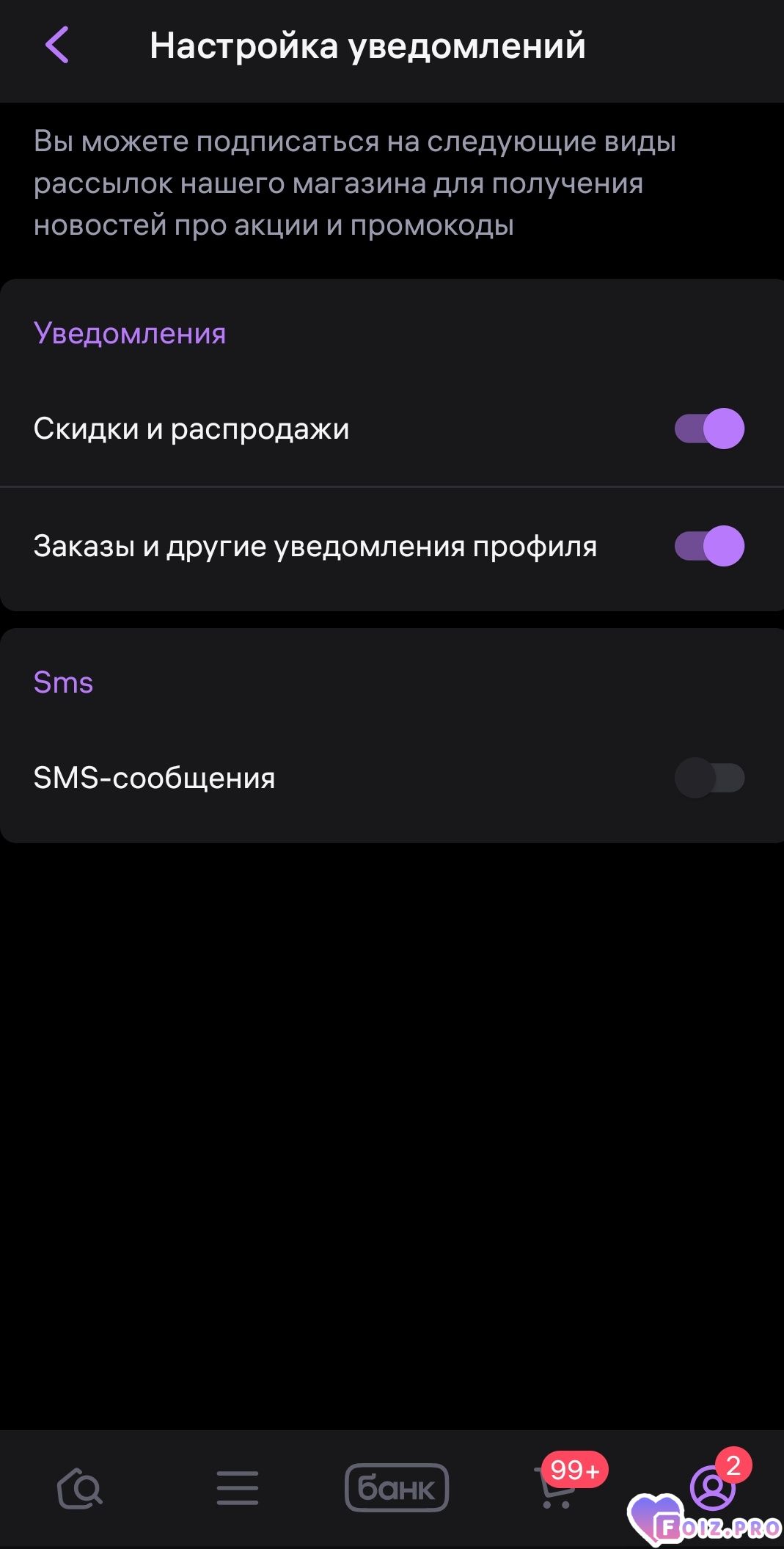
Task: Open the profile tab
Action: 711,1487
